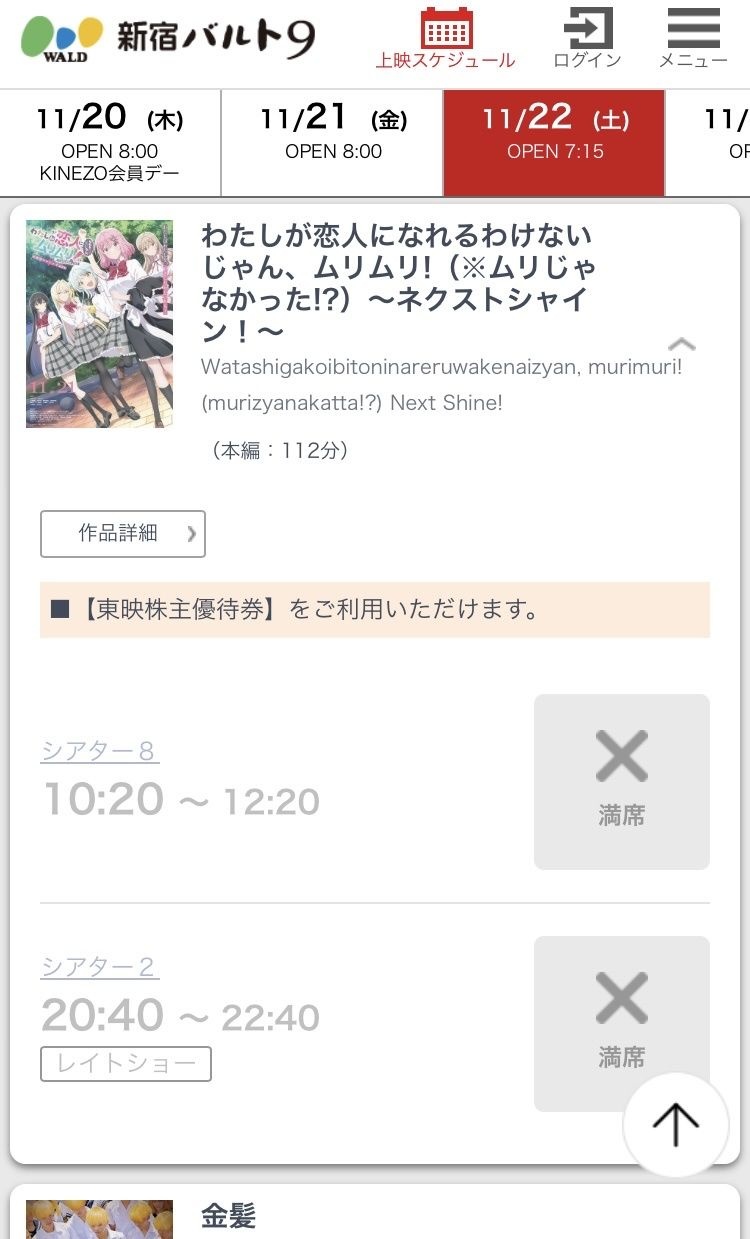Select the 11/22 (土) date tab
Viewport: 750px width, 1239px height.
pyautogui.click(x=555, y=143)
